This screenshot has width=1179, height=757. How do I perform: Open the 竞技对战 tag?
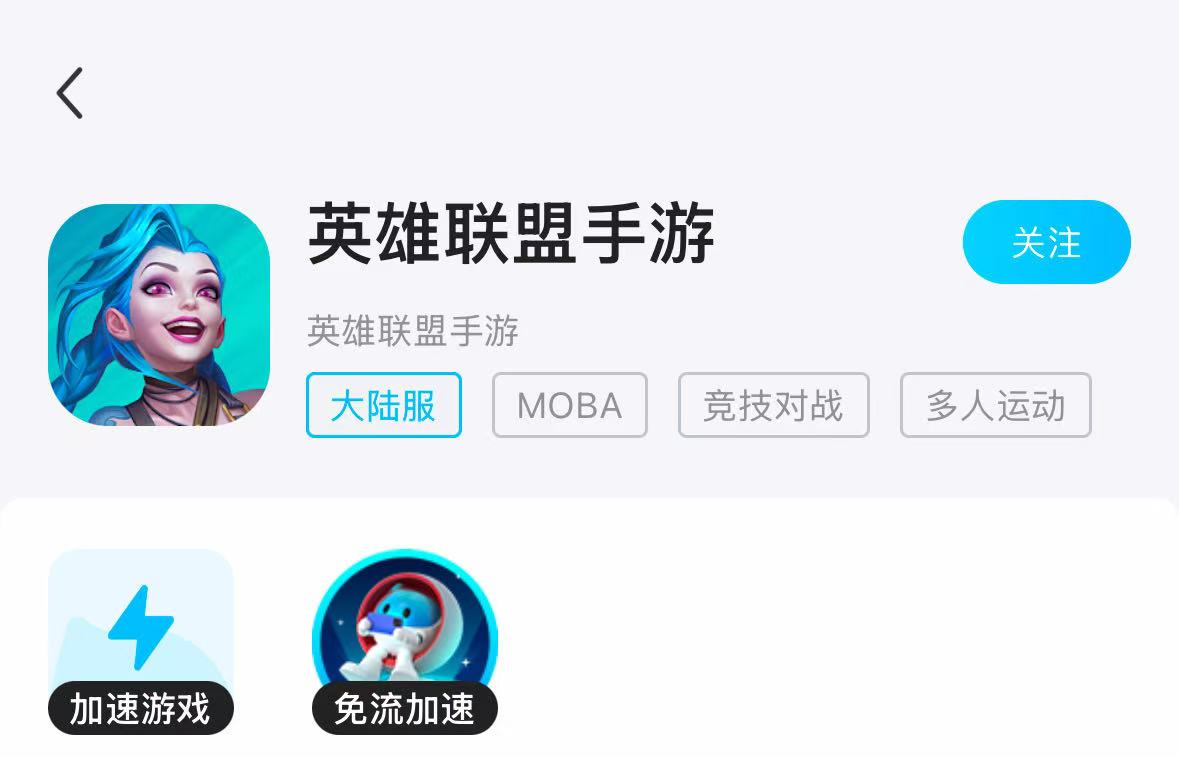[773, 405]
